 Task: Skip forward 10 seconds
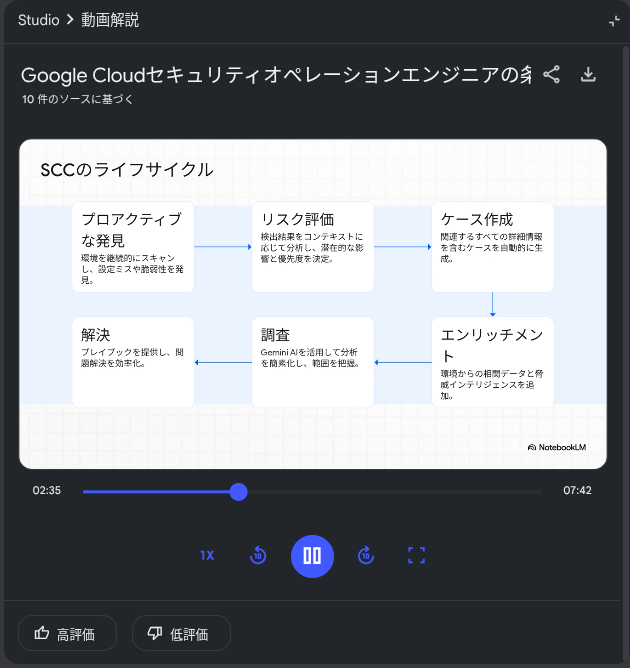click(x=366, y=556)
